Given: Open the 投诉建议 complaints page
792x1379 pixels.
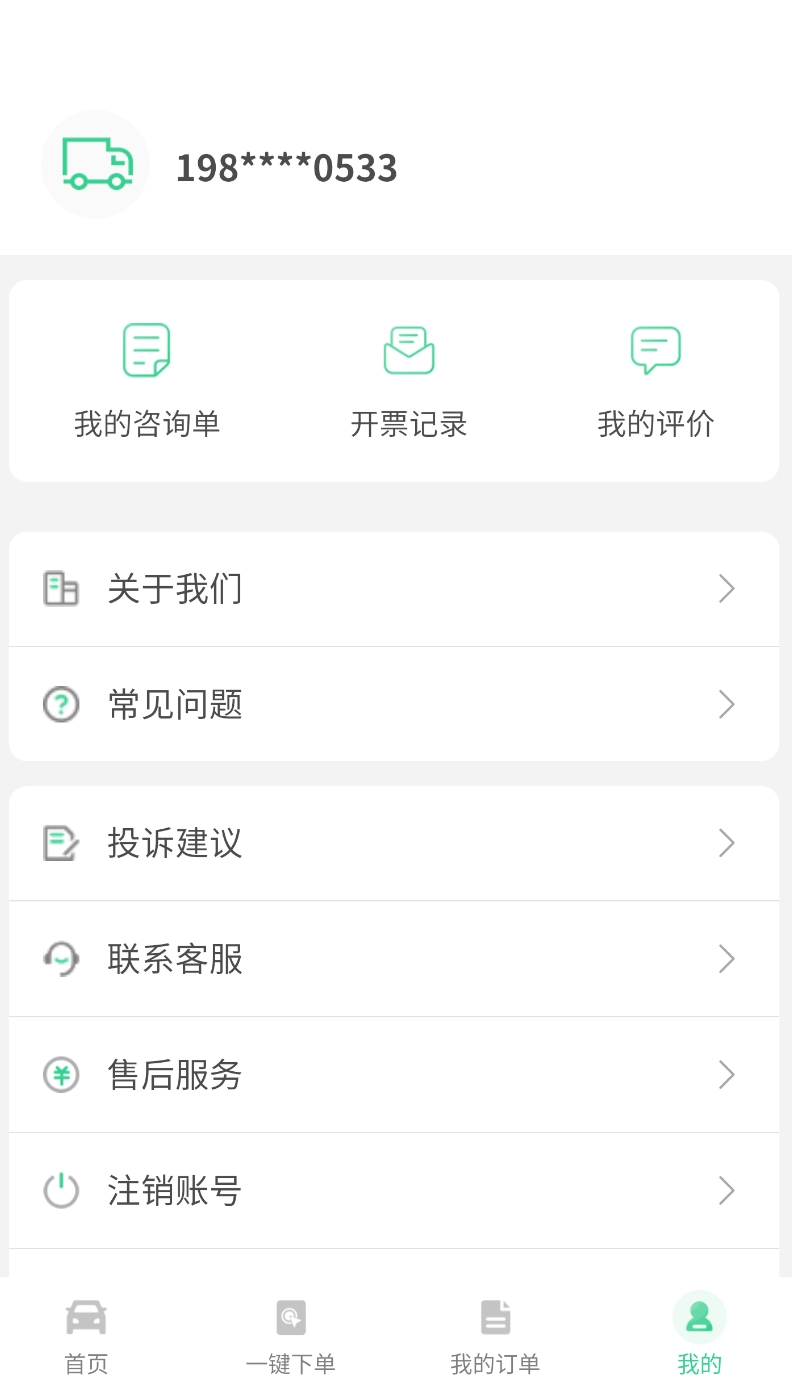Looking at the screenshot, I should click(175, 843).
